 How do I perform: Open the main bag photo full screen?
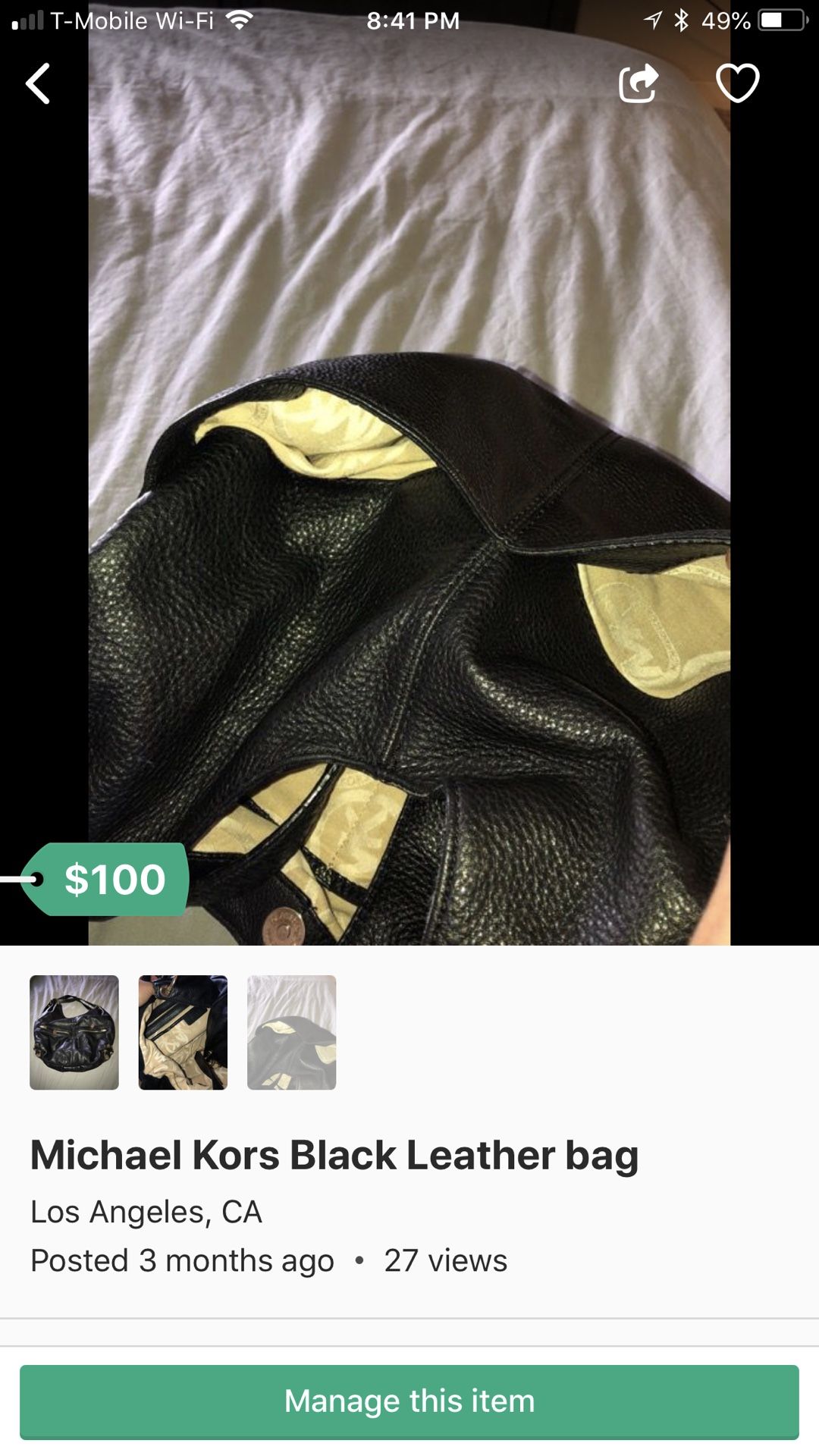(409, 531)
